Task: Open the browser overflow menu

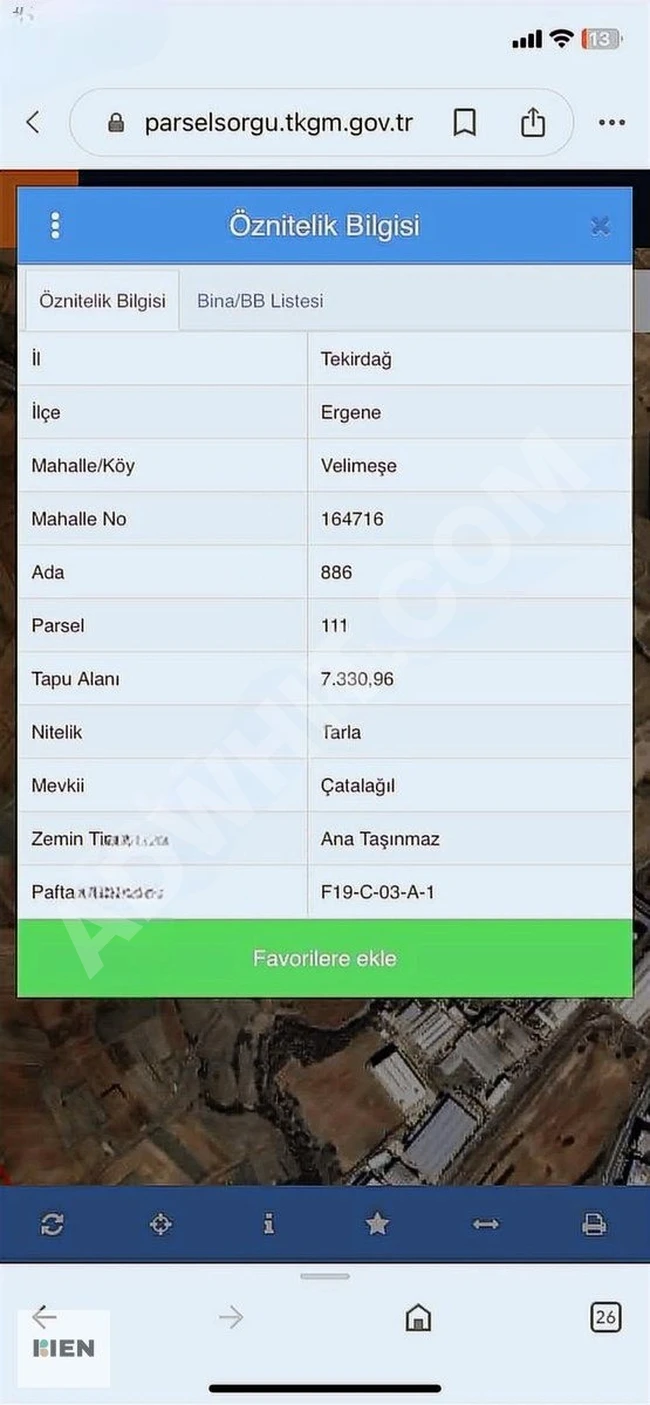Action: point(611,123)
